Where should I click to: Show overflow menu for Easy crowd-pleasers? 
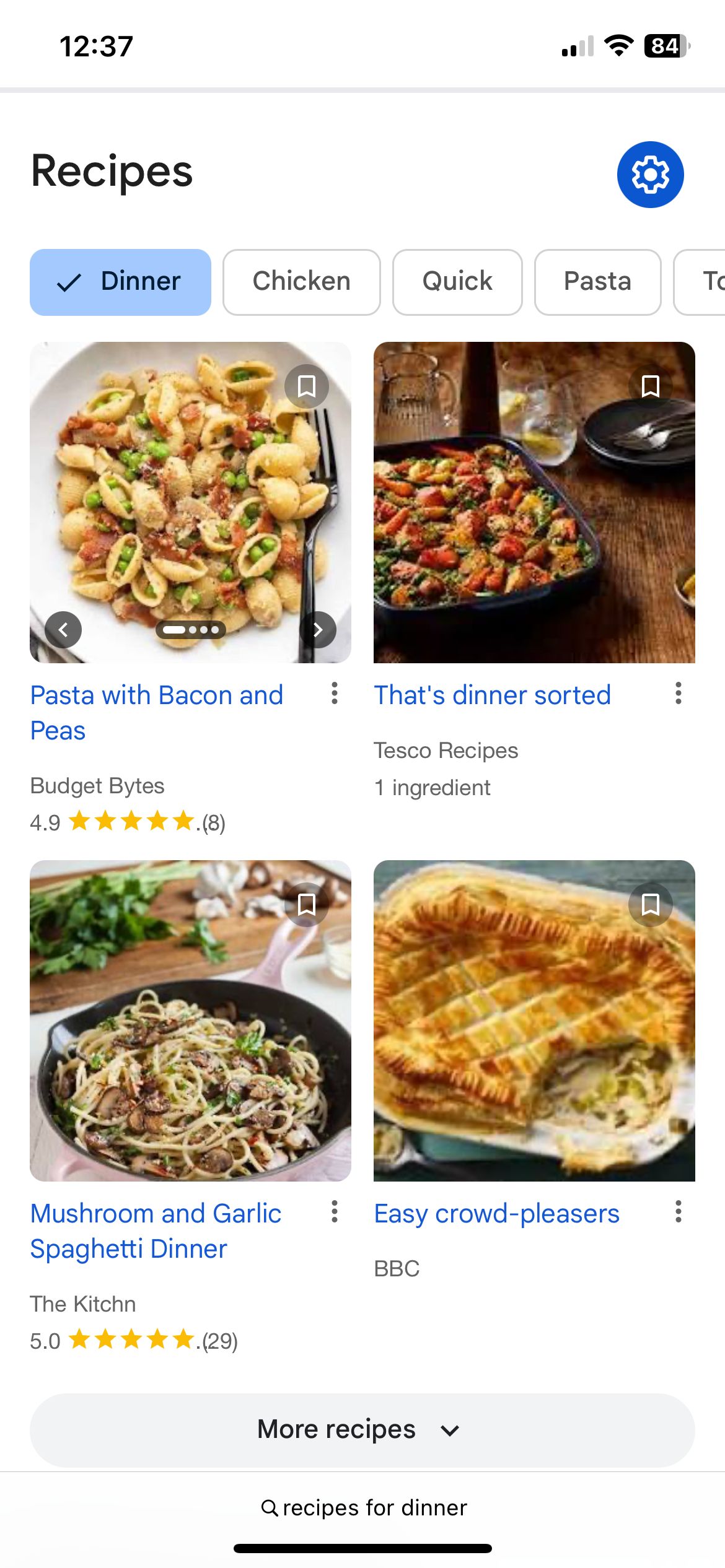point(679,1212)
